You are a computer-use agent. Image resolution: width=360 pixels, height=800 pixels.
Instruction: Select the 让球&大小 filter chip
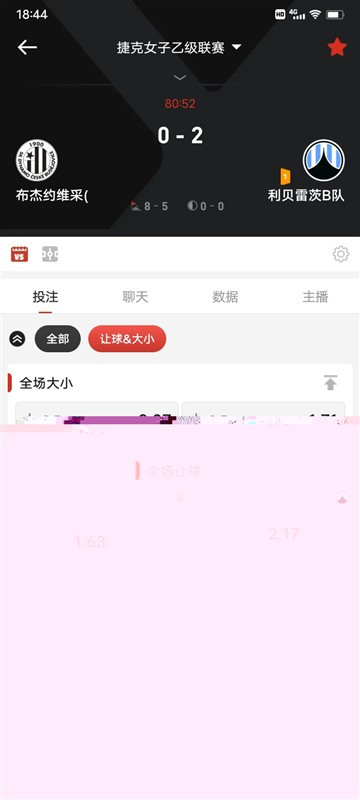127,339
